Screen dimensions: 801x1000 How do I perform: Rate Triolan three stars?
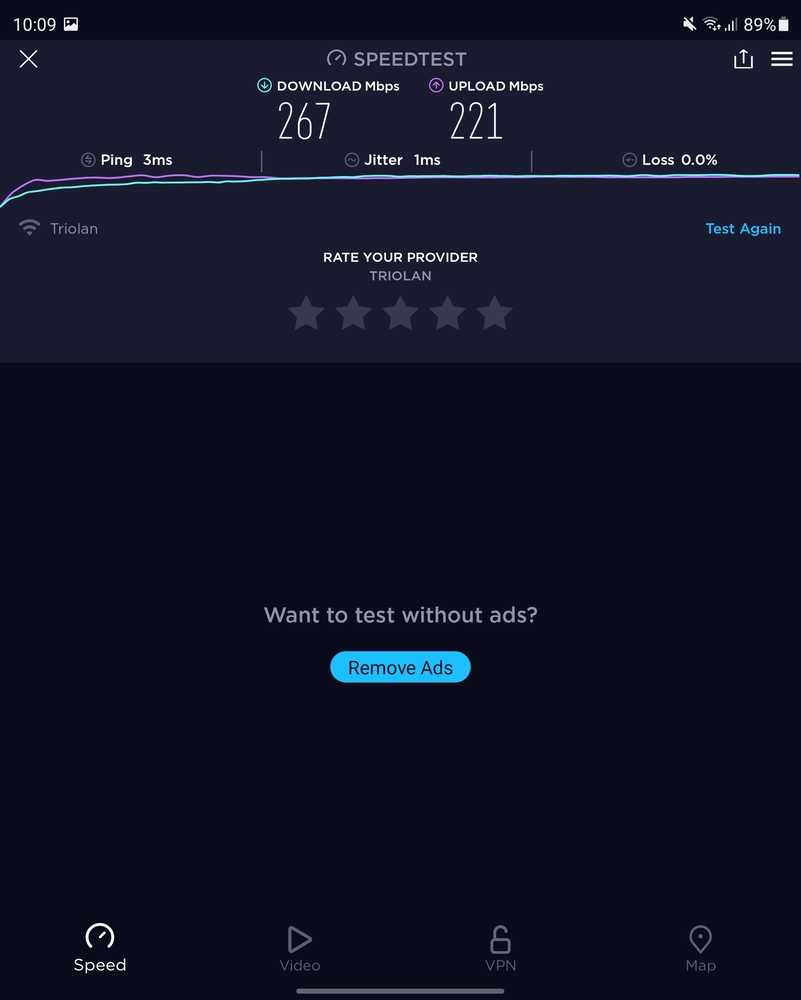pyautogui.click(x=400, y=314)
